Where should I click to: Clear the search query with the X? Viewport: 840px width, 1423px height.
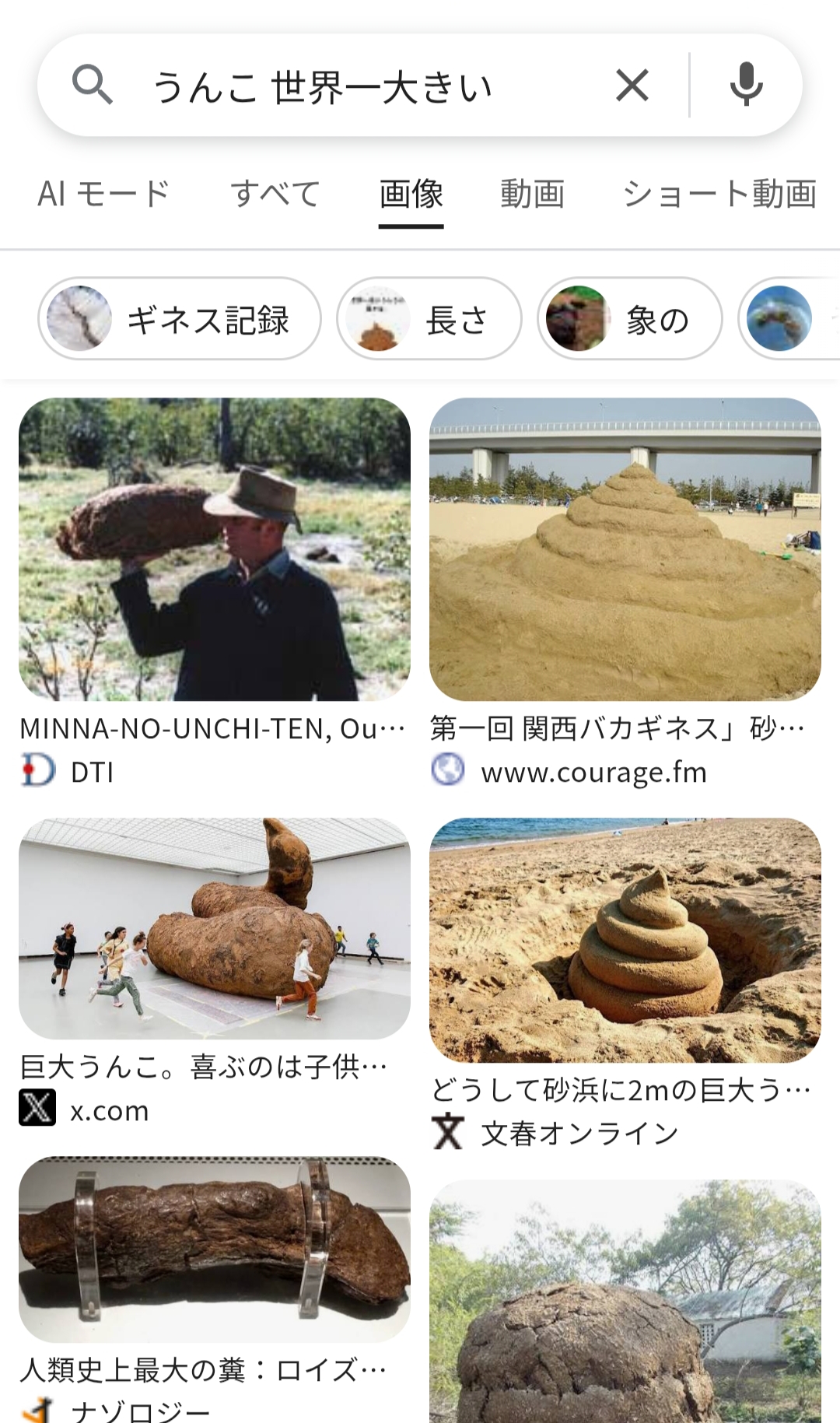[632, 85]
